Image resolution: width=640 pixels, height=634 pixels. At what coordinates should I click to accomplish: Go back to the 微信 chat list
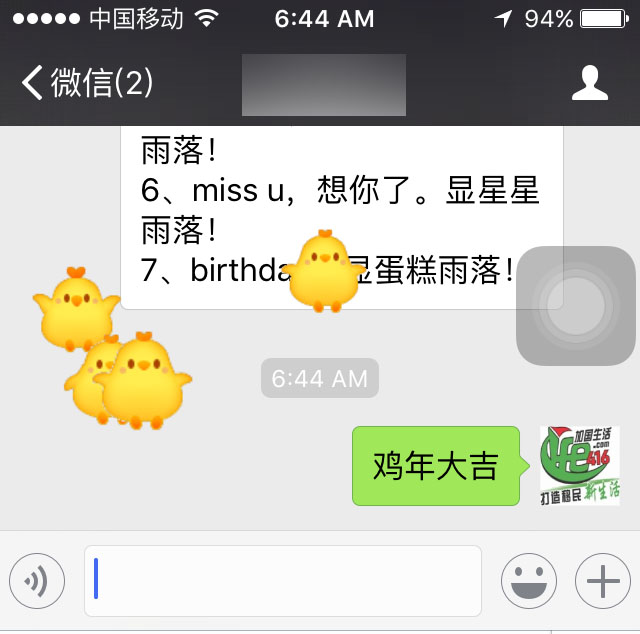87,83
